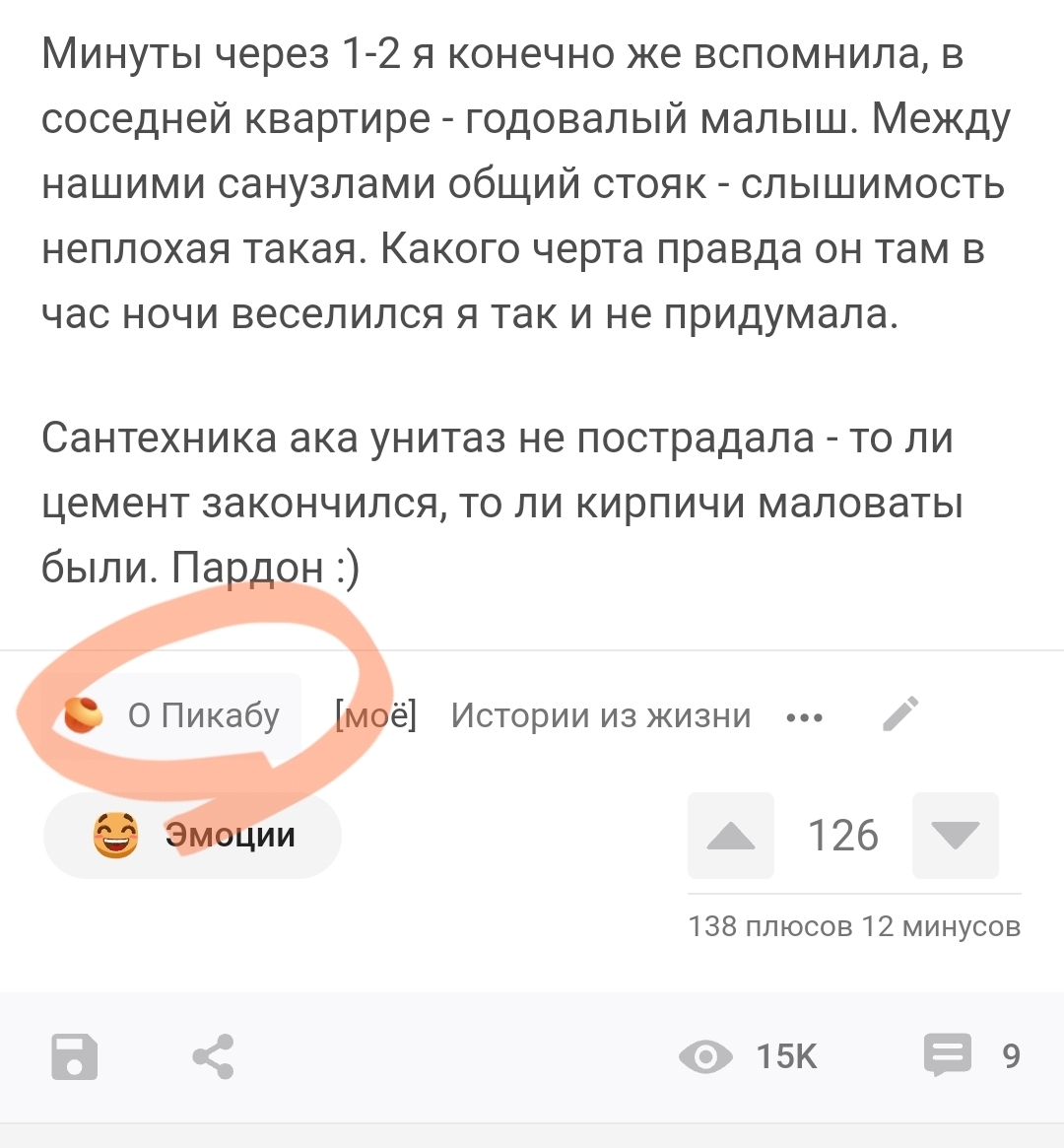Open the О Пикабу community chip
The image size is (1064, 1148).
pos(172,715)
